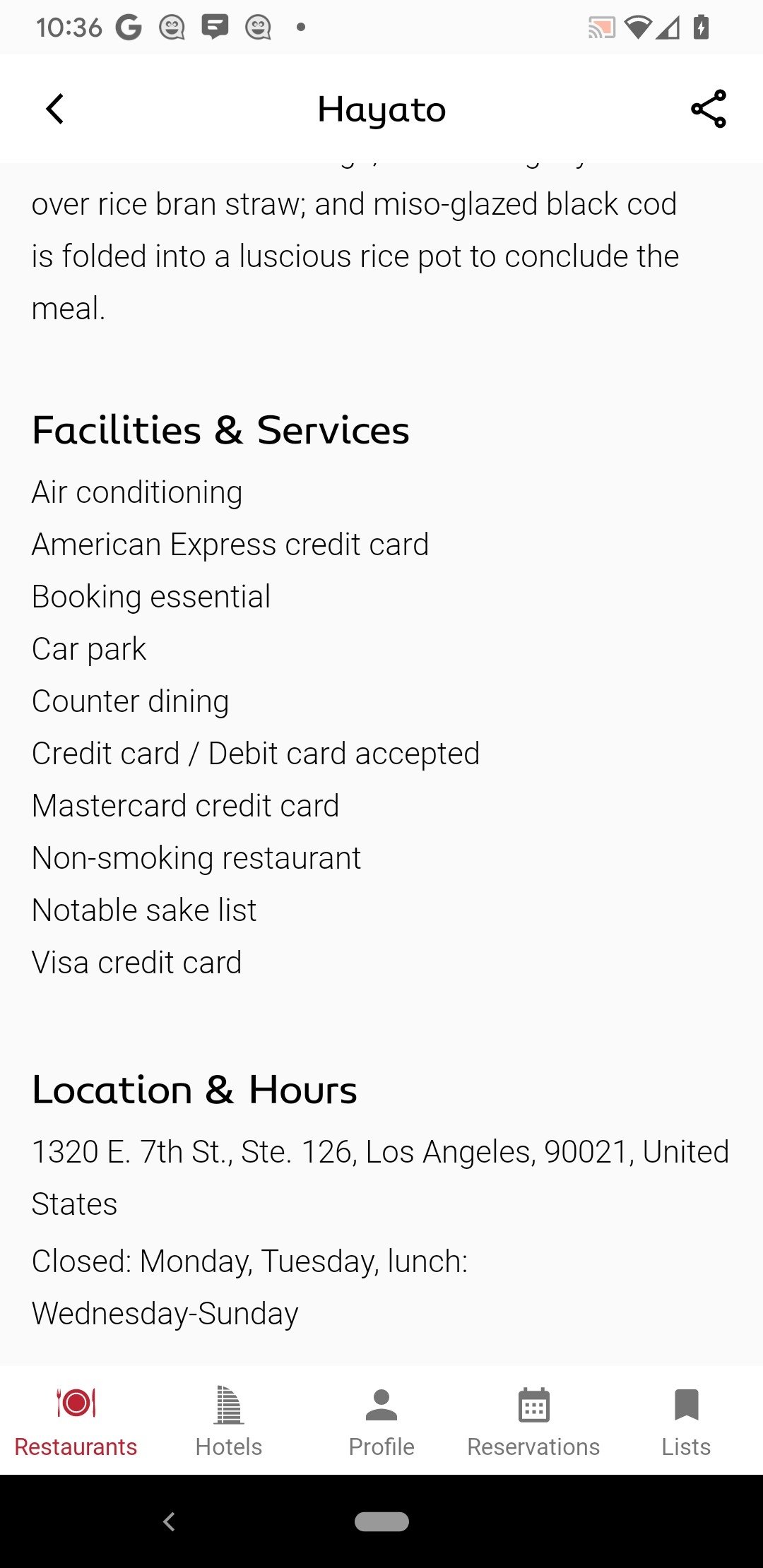
Task: Tap the system home pill
Action: point(381,1521)
